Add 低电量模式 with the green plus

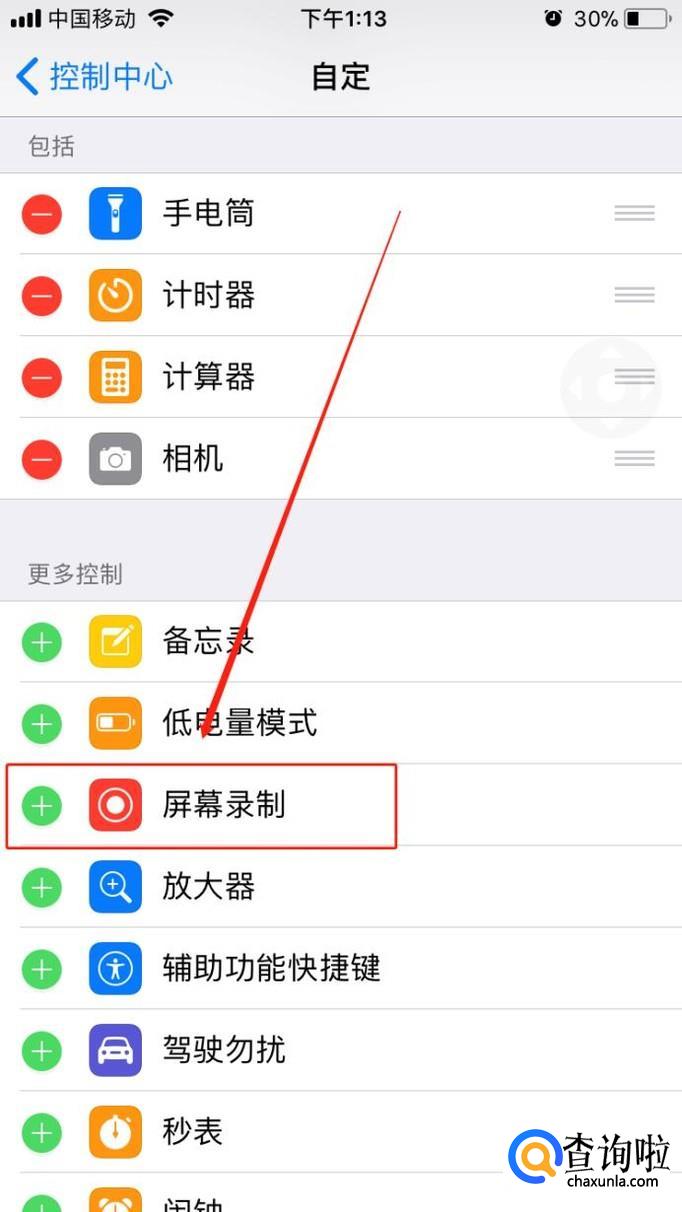point(42,724)
